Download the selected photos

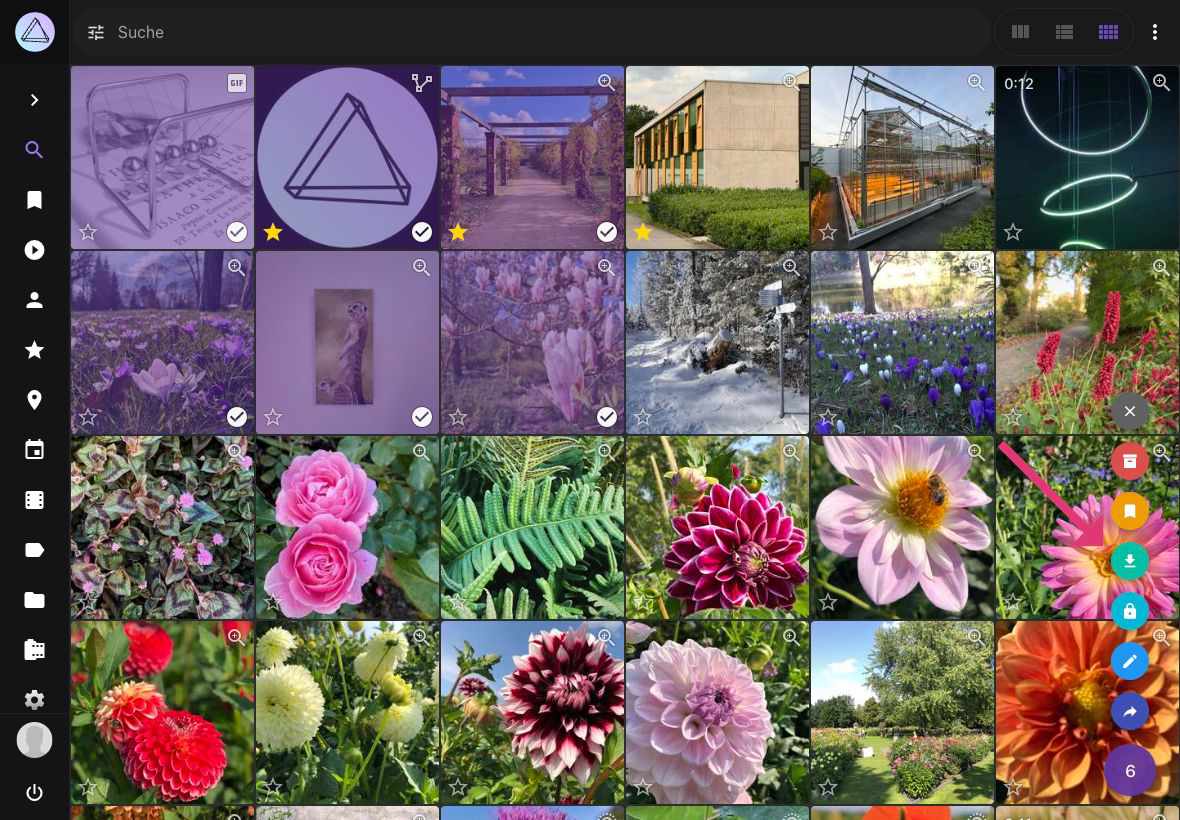coord(1129,561)
